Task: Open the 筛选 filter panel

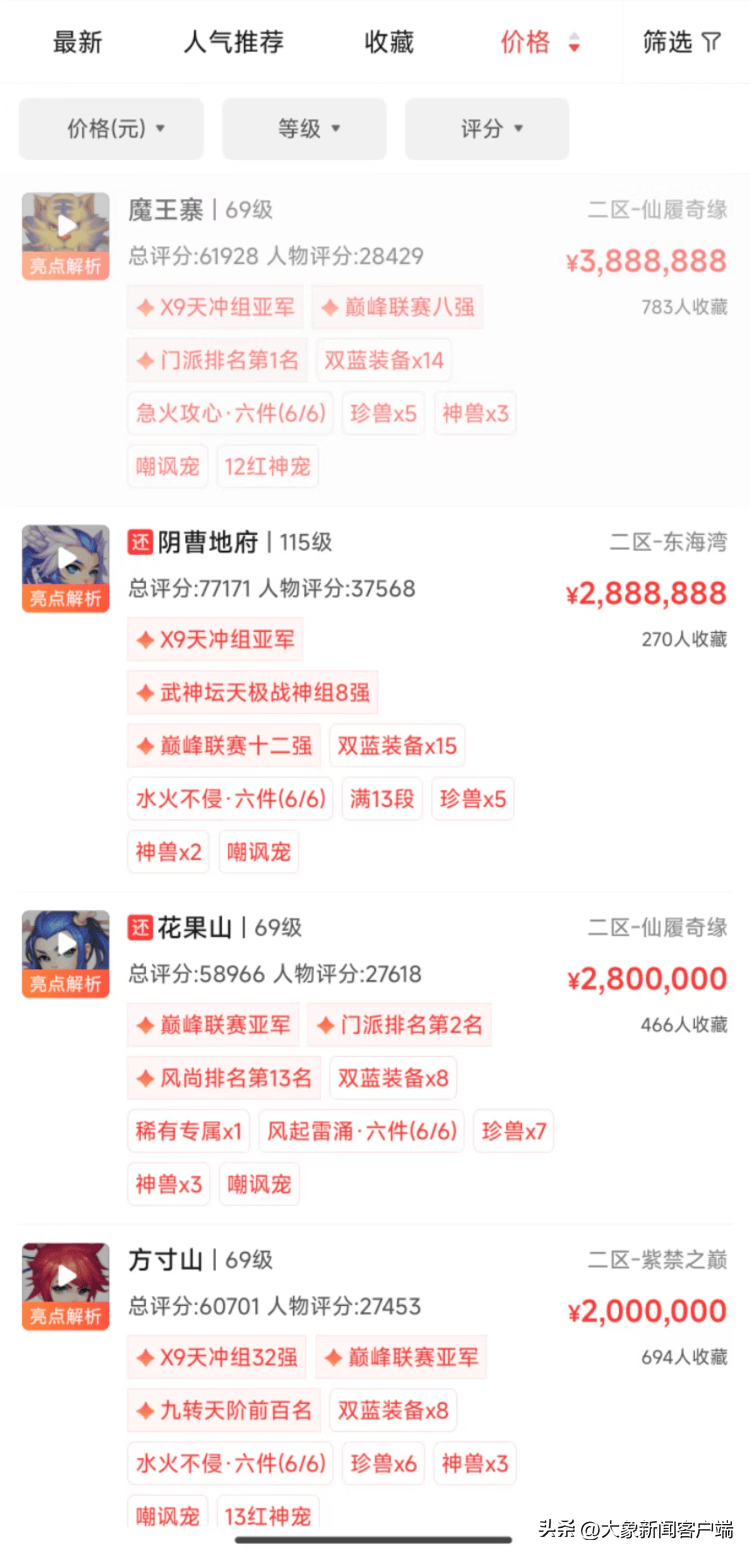Action: (x=682, y=42)
